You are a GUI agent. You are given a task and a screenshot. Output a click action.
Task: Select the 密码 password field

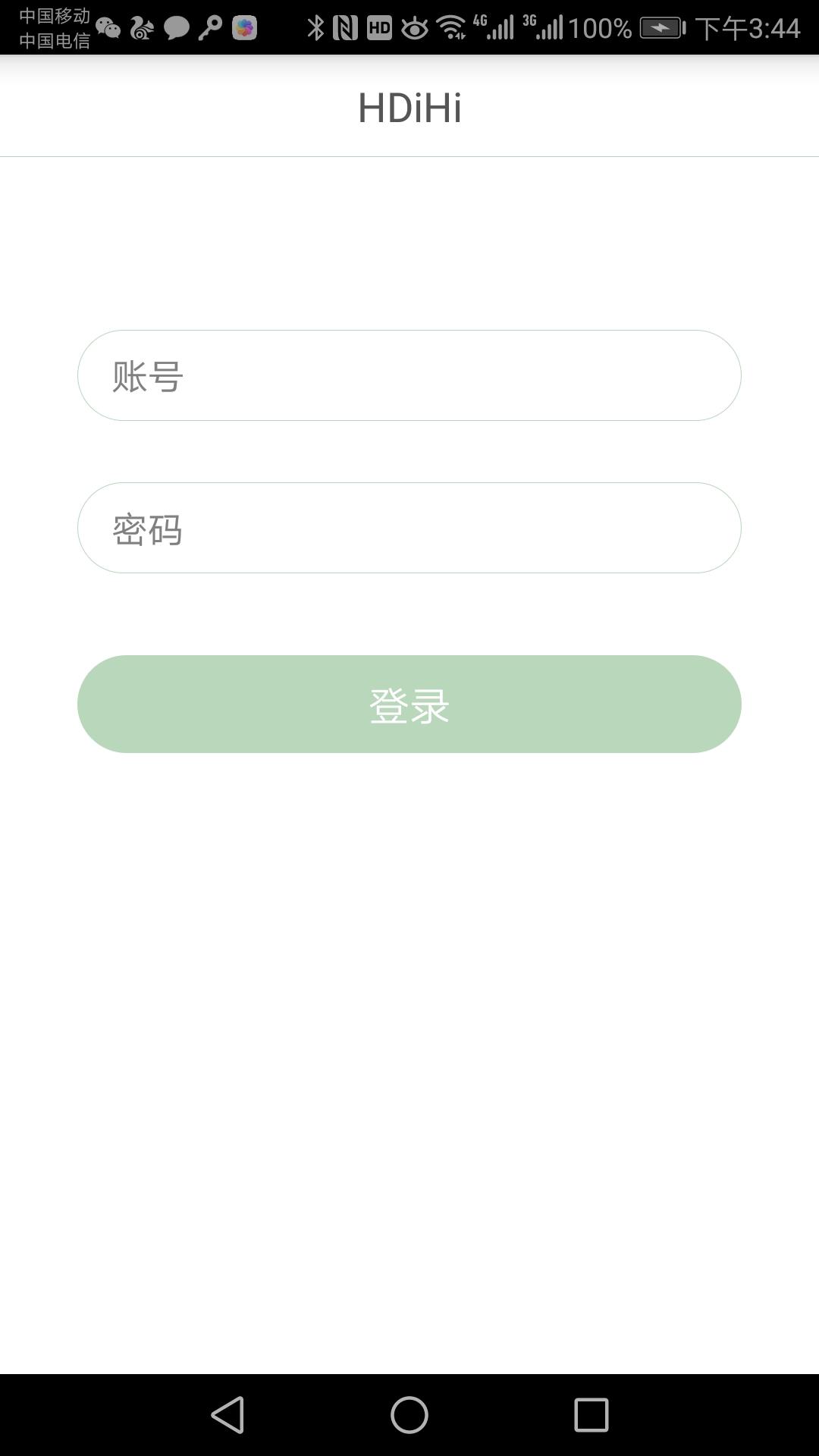pyautogui.click(x=409, y=528)
